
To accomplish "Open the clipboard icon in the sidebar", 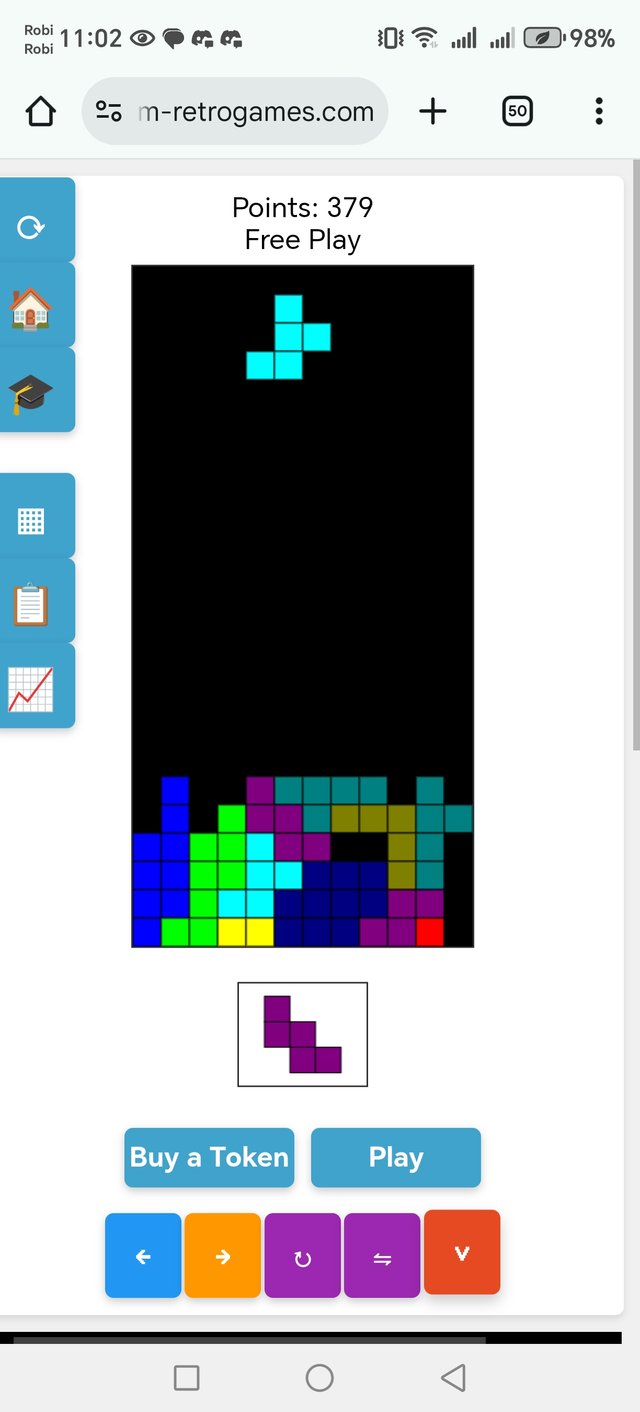I will (32, 604).
